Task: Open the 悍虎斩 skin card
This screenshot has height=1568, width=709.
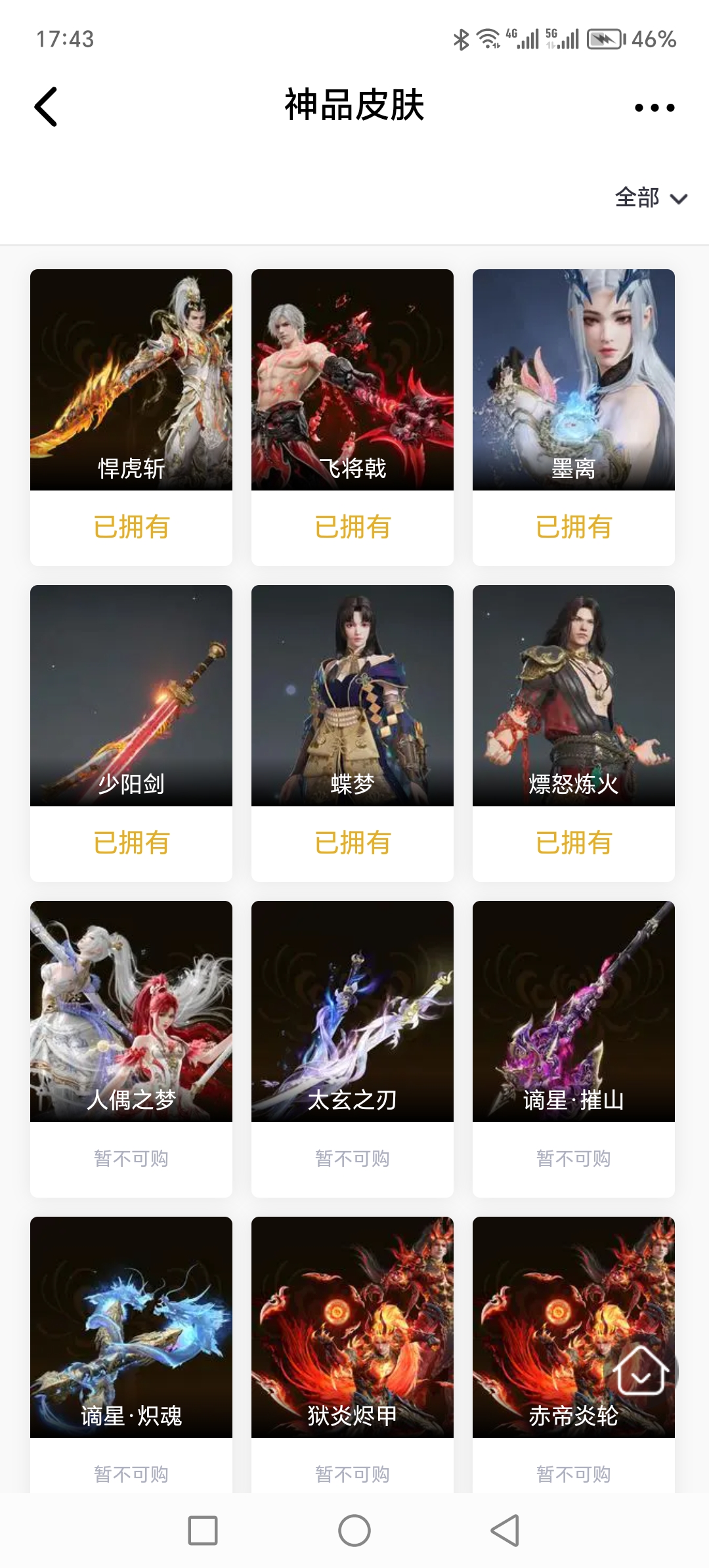Action: [x=131, y=380]
